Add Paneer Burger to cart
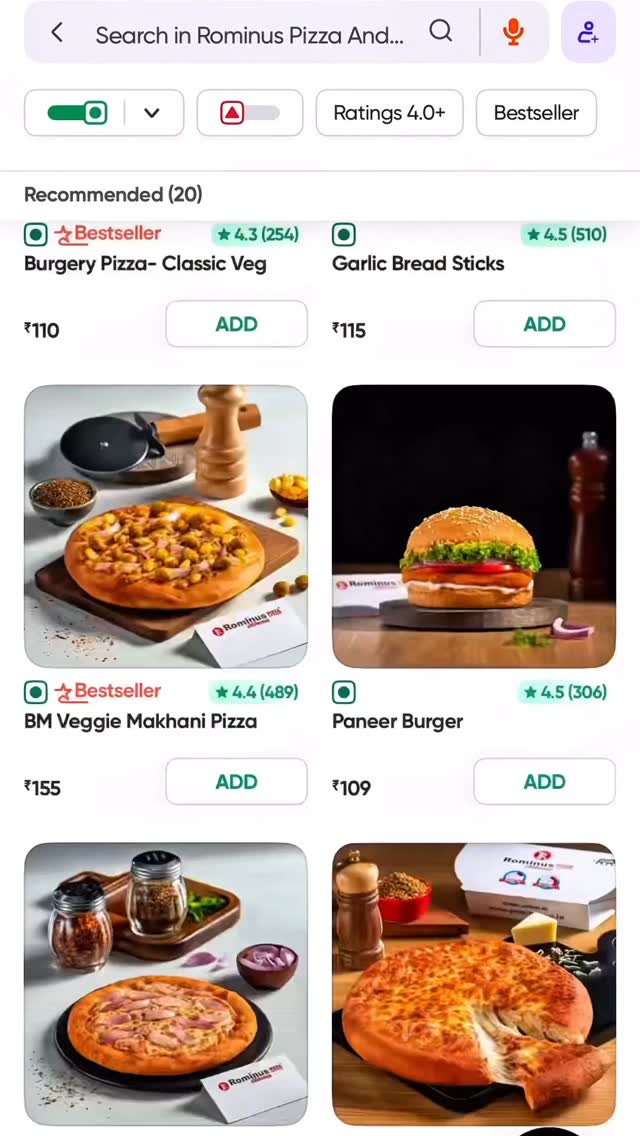Screen dimensions: 640x1136 pyautogui.click(x=544, y=782)
